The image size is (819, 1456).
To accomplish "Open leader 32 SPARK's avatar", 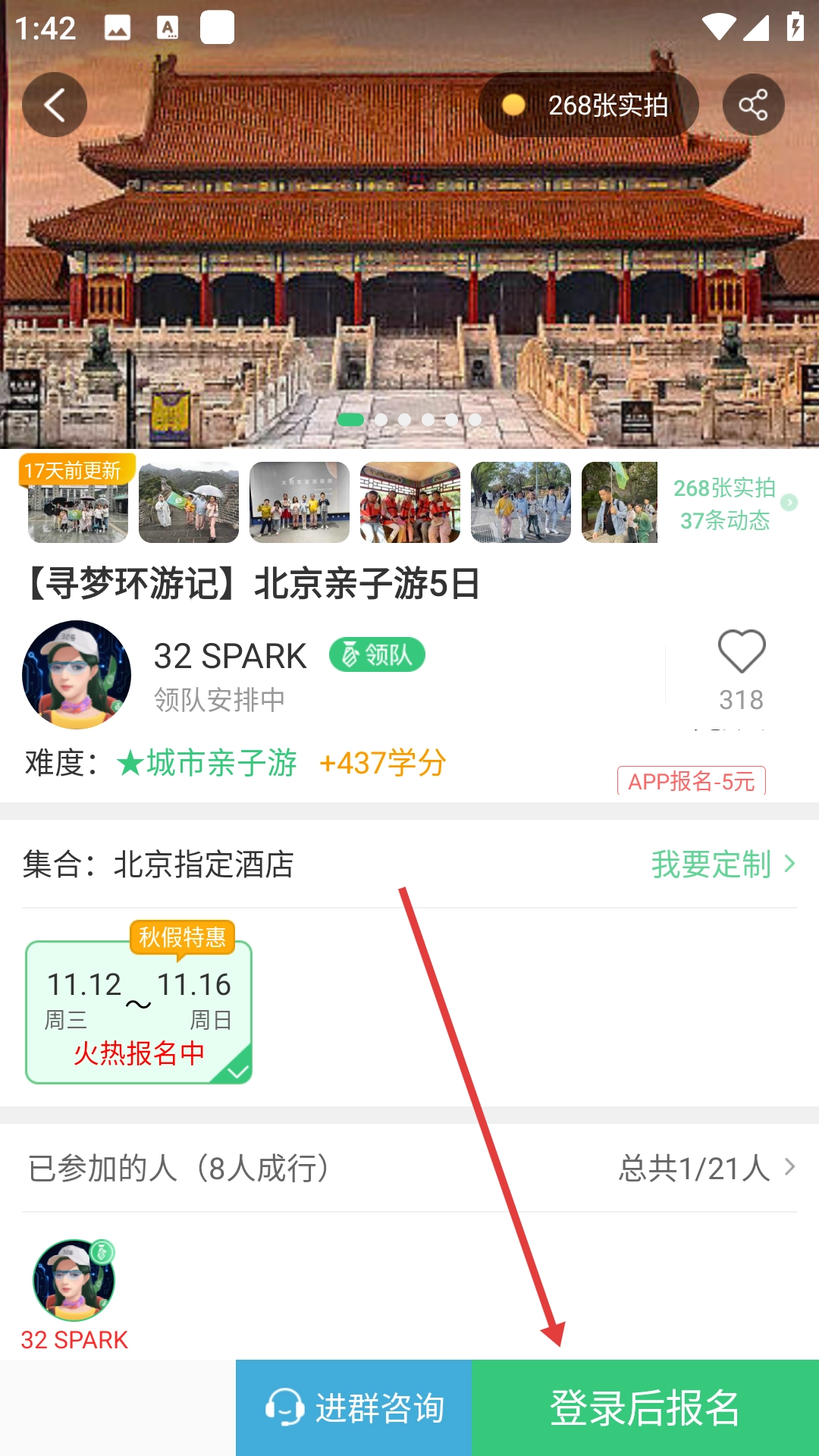I will point(77,674).
